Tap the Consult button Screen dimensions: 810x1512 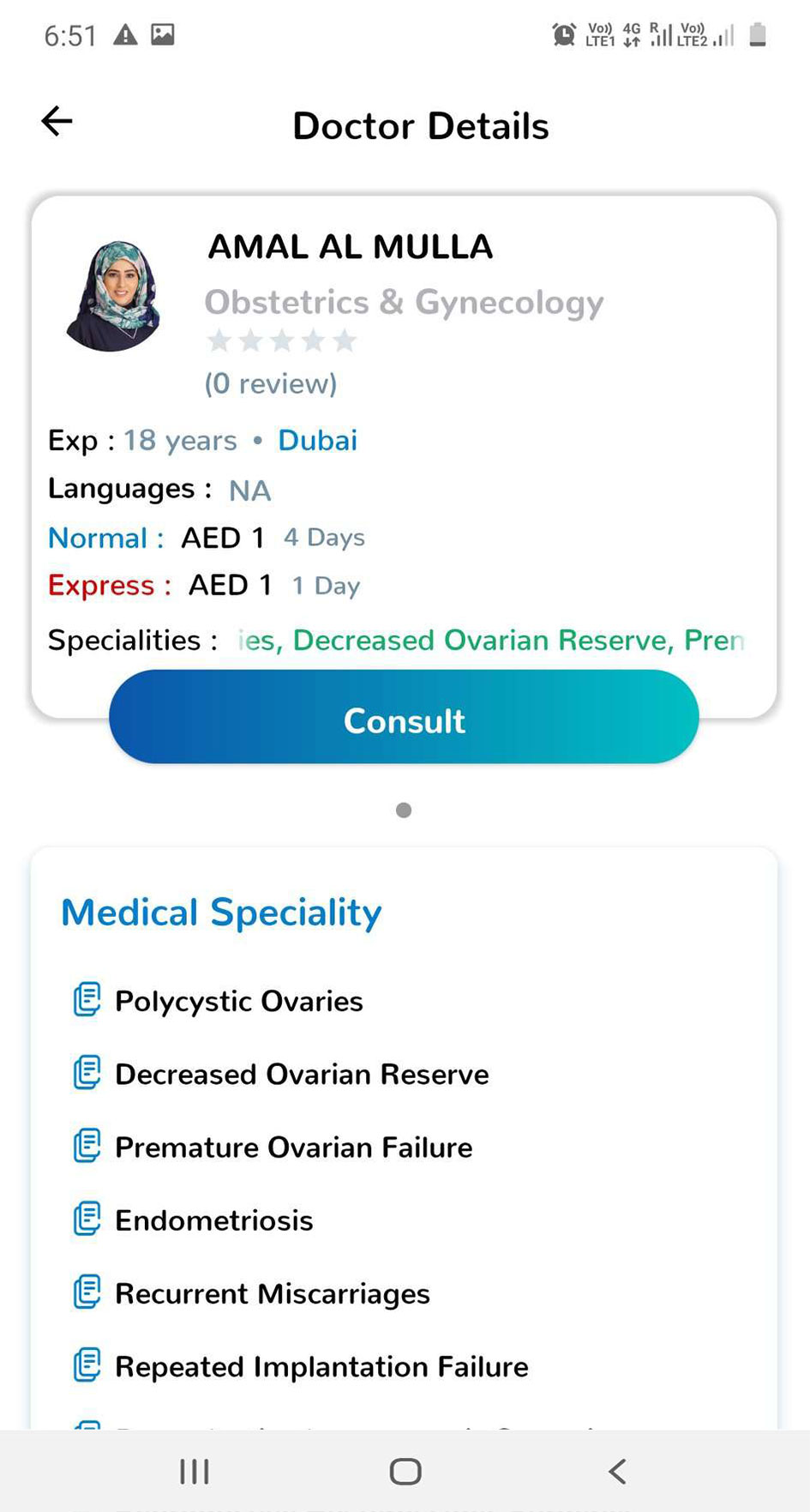(404, 717)
